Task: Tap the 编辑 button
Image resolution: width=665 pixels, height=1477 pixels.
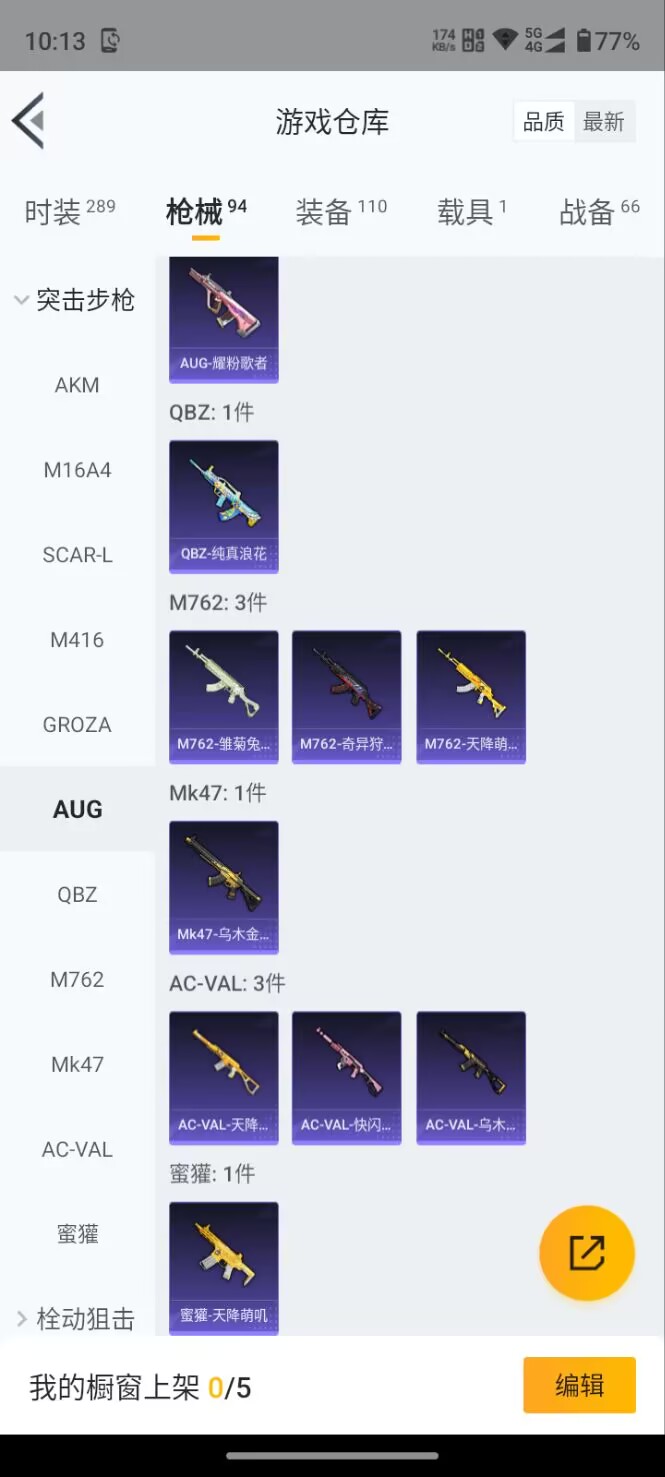Action: (x=579, y=1385)
